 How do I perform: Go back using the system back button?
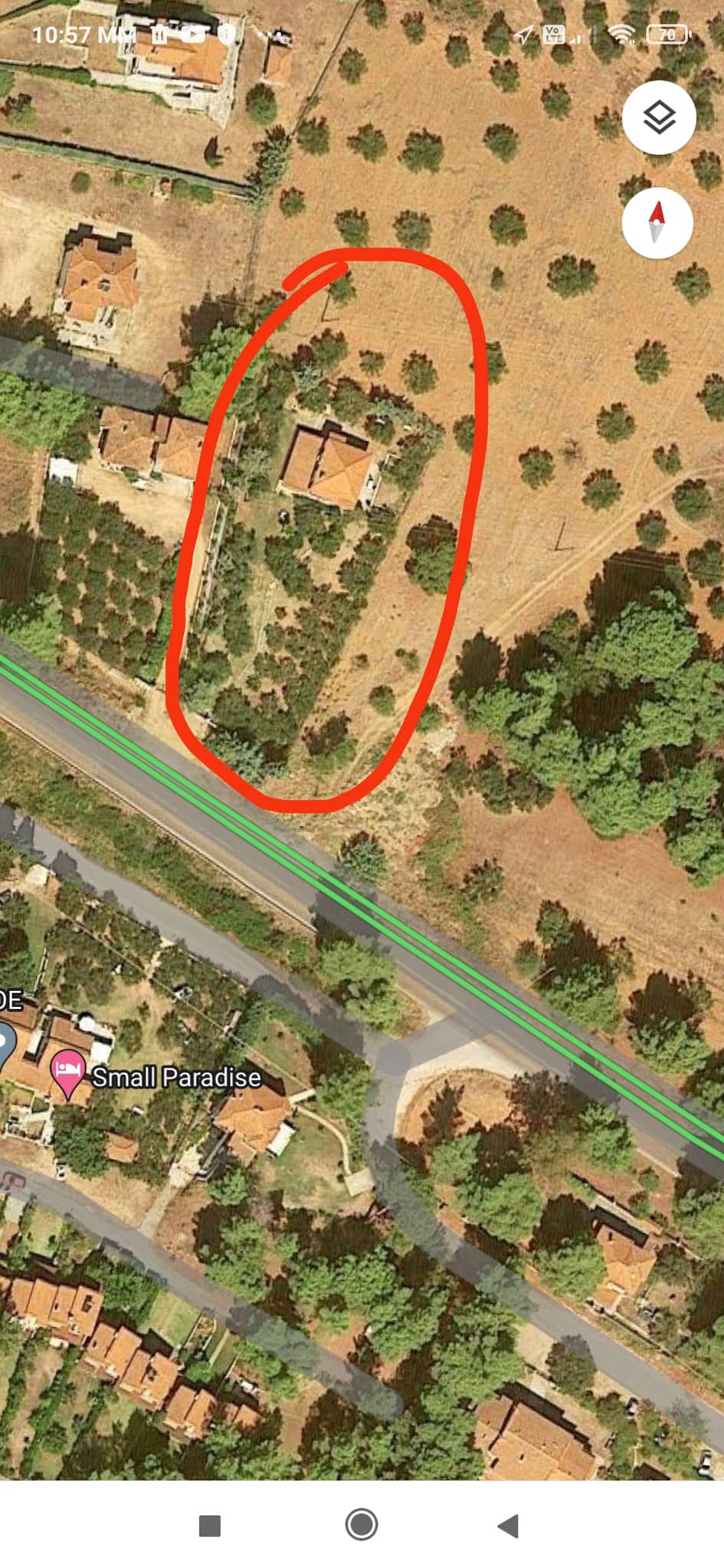(x=508, y=1525)
